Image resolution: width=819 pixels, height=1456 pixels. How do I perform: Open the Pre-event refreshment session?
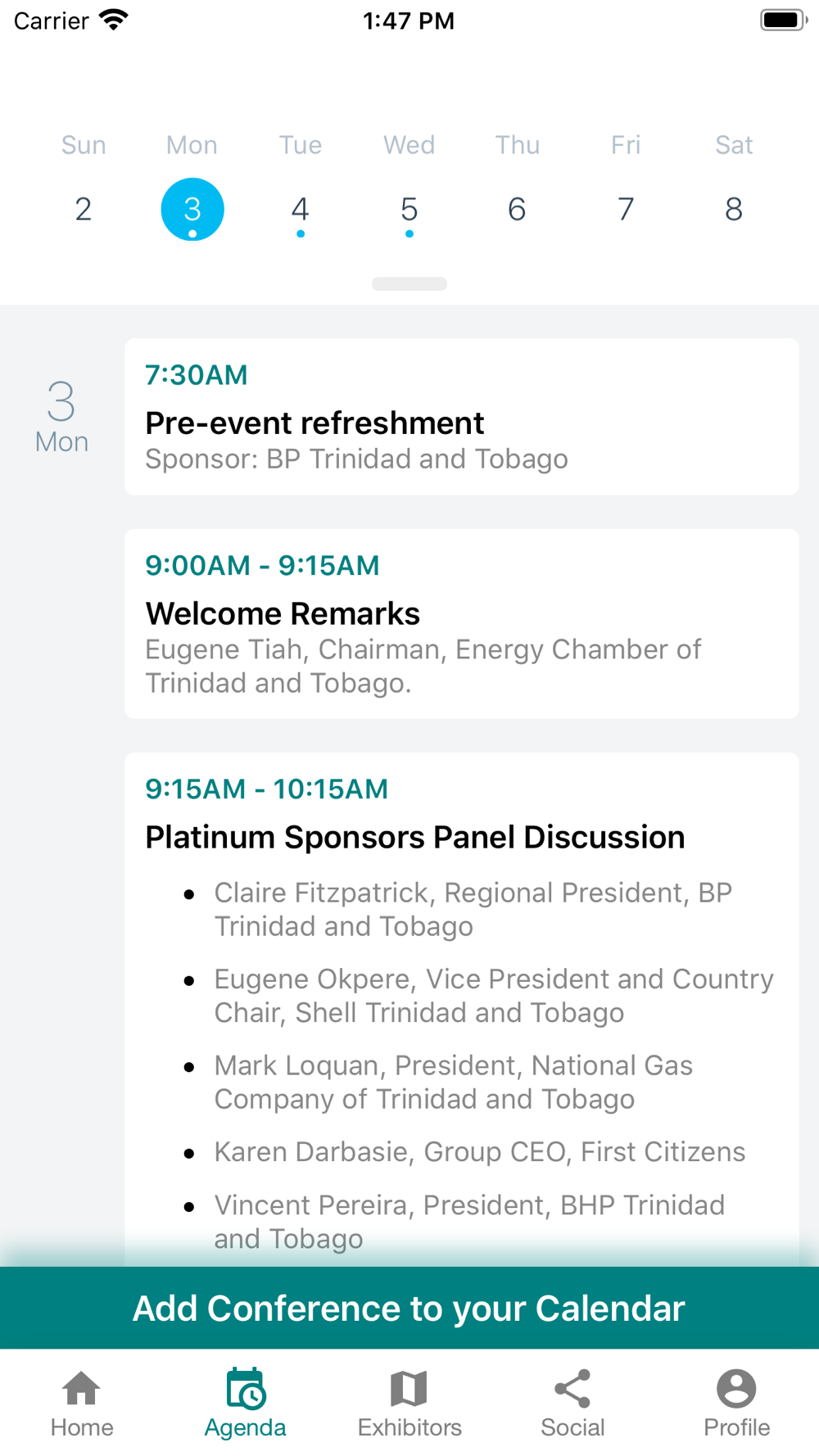pyautogui.click(x=462, y=417)
